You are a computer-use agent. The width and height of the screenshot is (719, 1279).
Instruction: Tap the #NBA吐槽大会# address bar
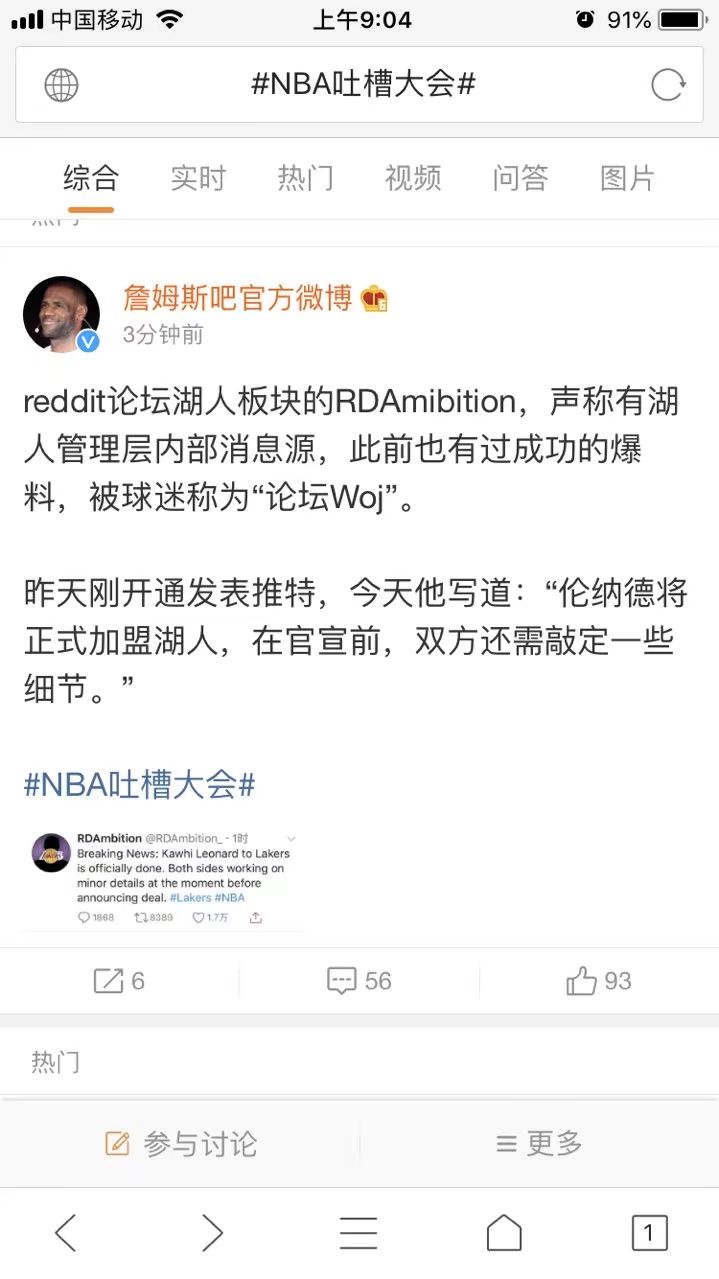[361, 85]
